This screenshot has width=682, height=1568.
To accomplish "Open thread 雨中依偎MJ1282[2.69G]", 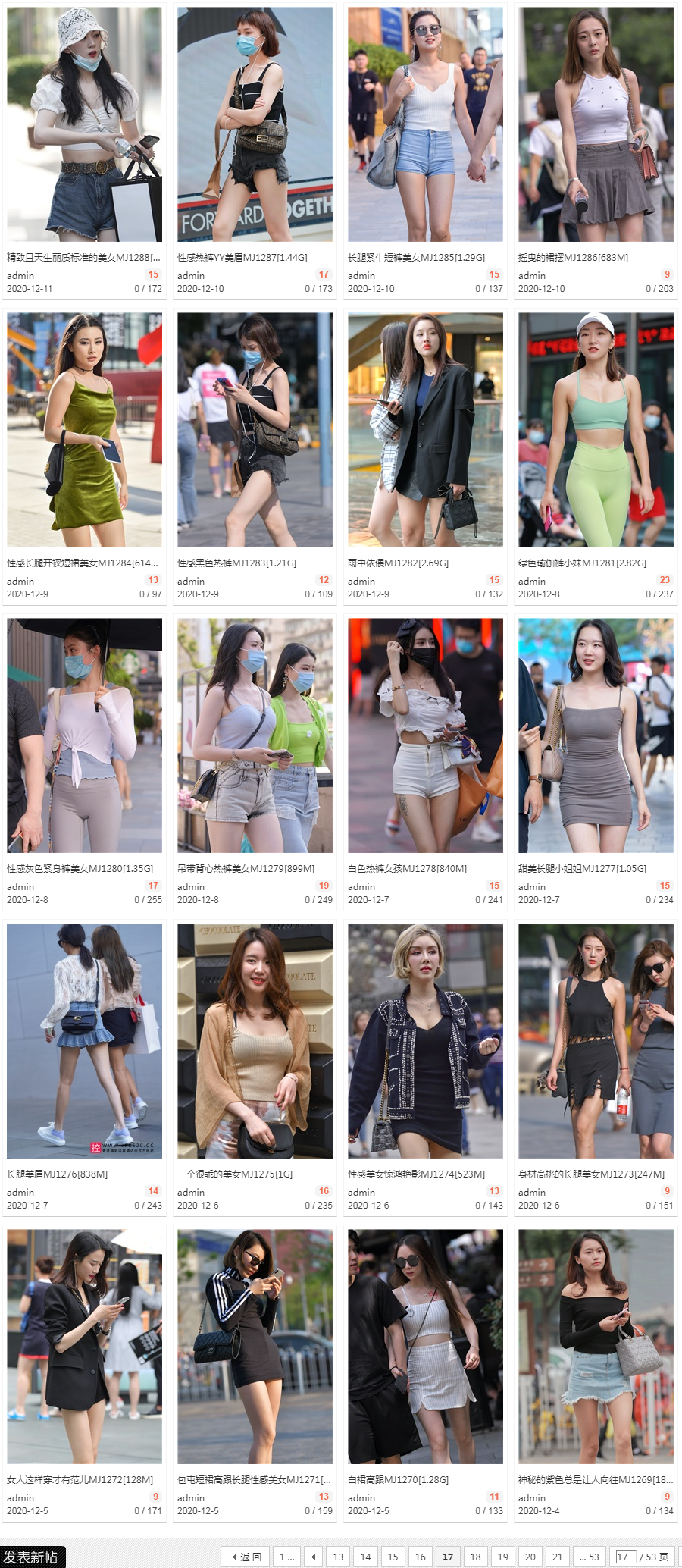I will (x=398, y=563).
